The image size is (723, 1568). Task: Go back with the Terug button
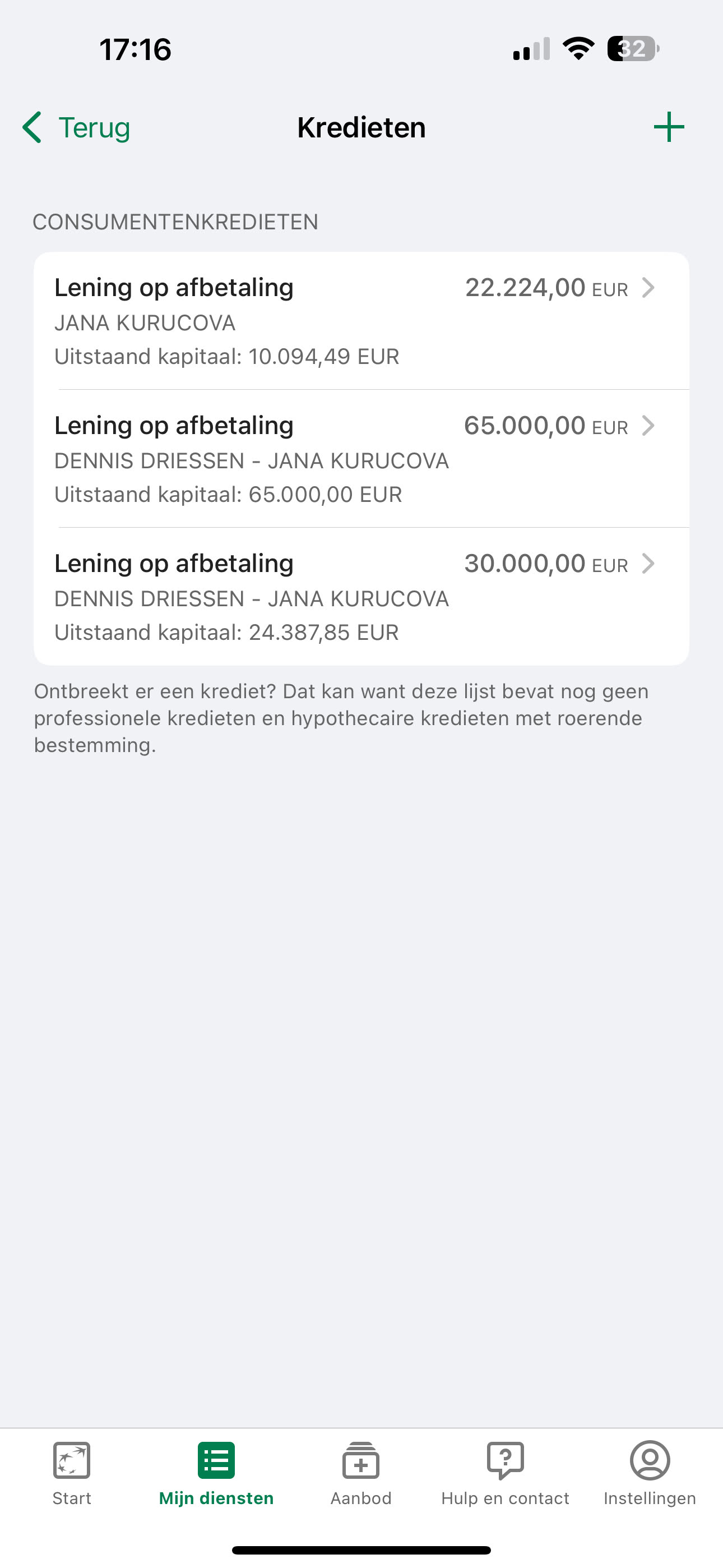point(77,127)
